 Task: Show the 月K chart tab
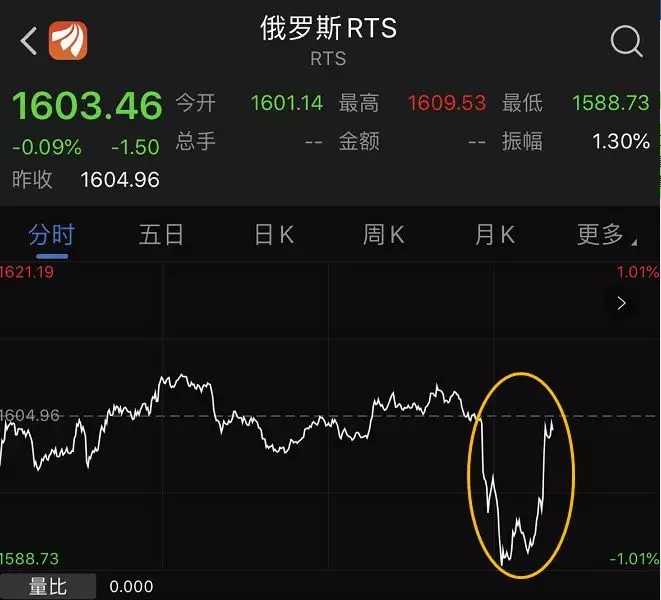coord(494,235)
